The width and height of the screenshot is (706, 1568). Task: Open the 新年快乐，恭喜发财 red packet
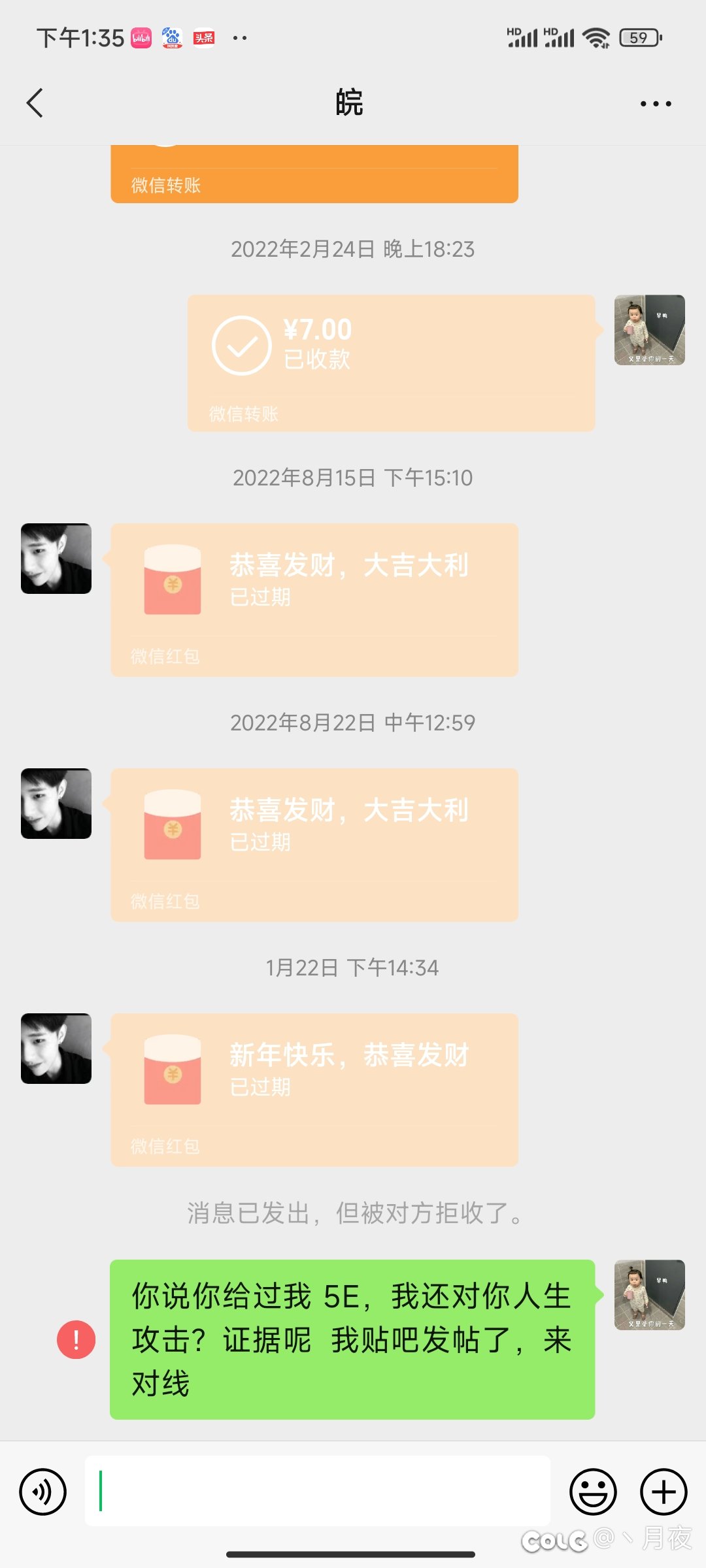[314, 1089]
